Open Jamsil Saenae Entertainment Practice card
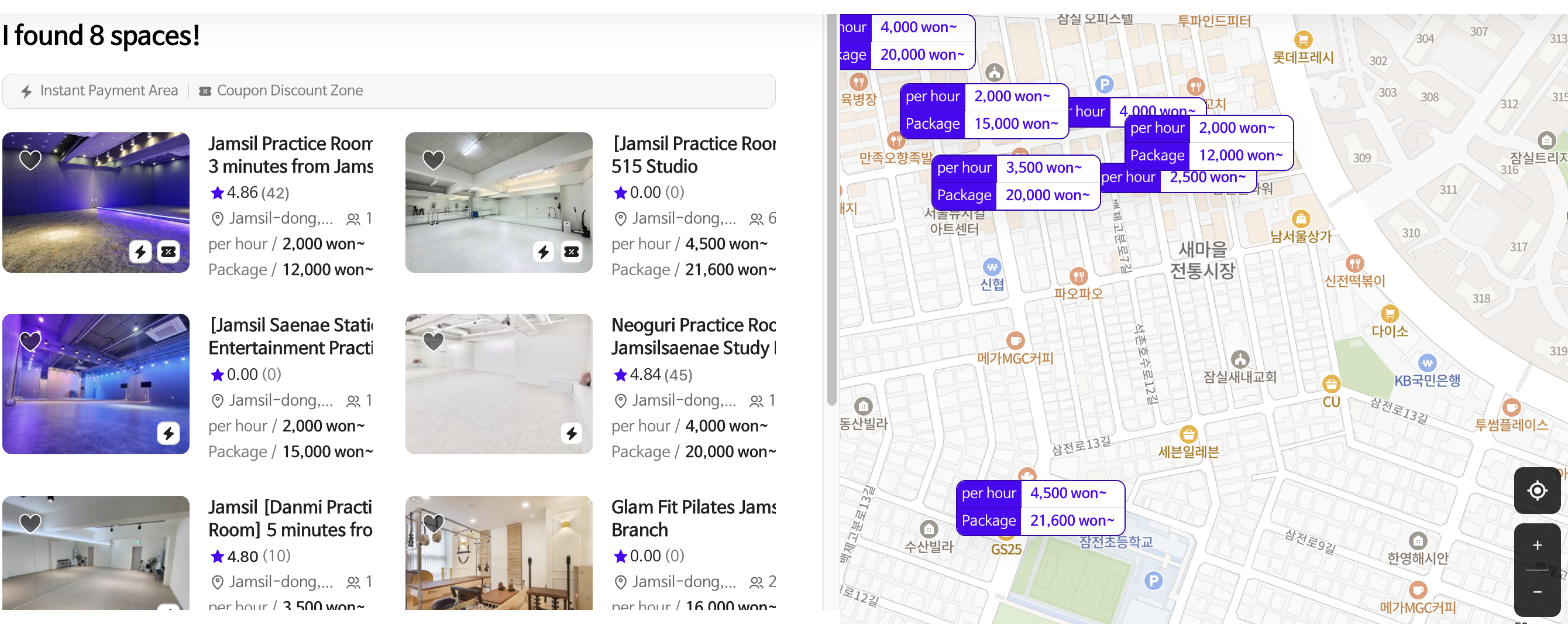 [290, 336]
